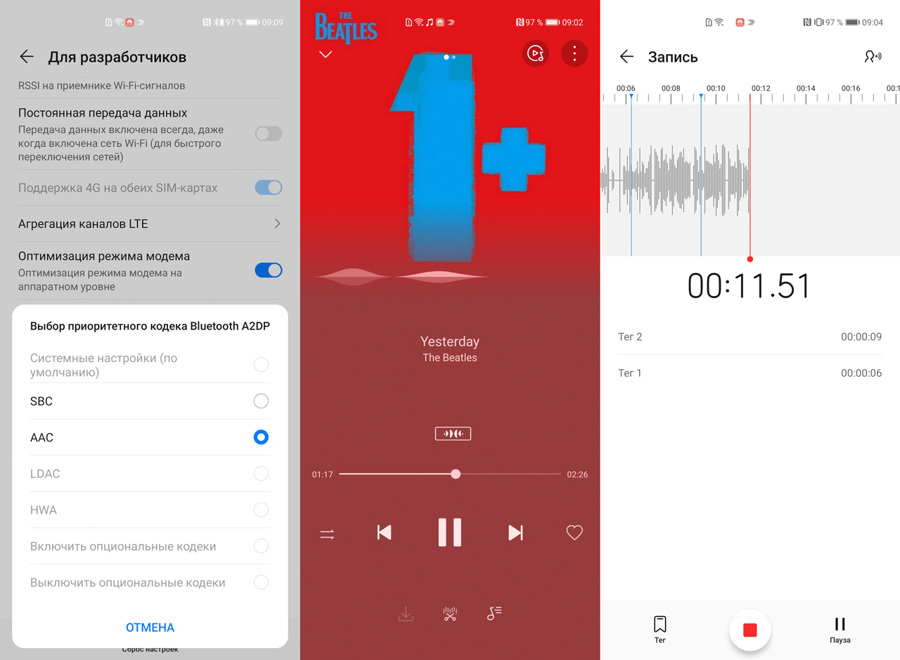Go to the previous track

click(x=384, y=533)
